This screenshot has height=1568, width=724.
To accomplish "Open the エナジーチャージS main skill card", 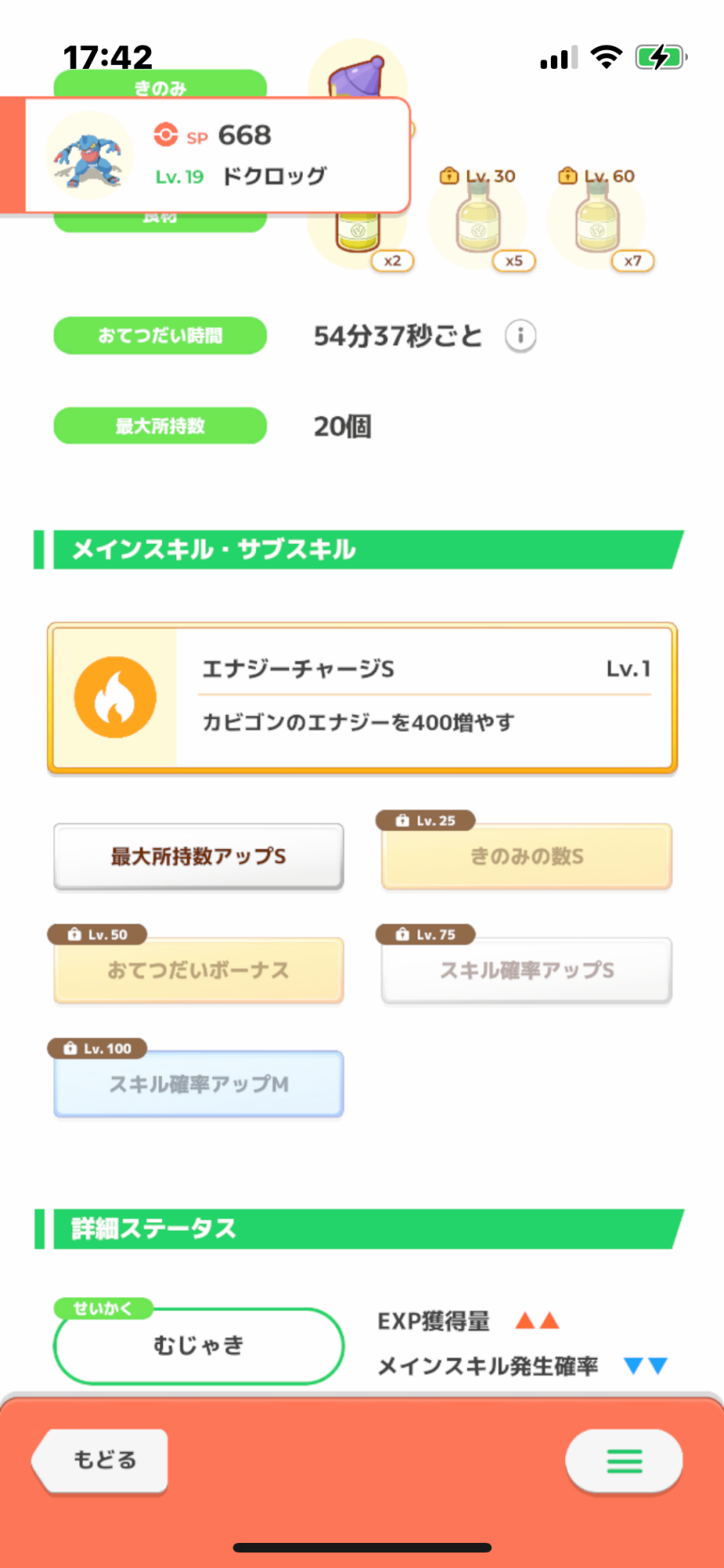I will pyautogui.click(x=362, y=698).
